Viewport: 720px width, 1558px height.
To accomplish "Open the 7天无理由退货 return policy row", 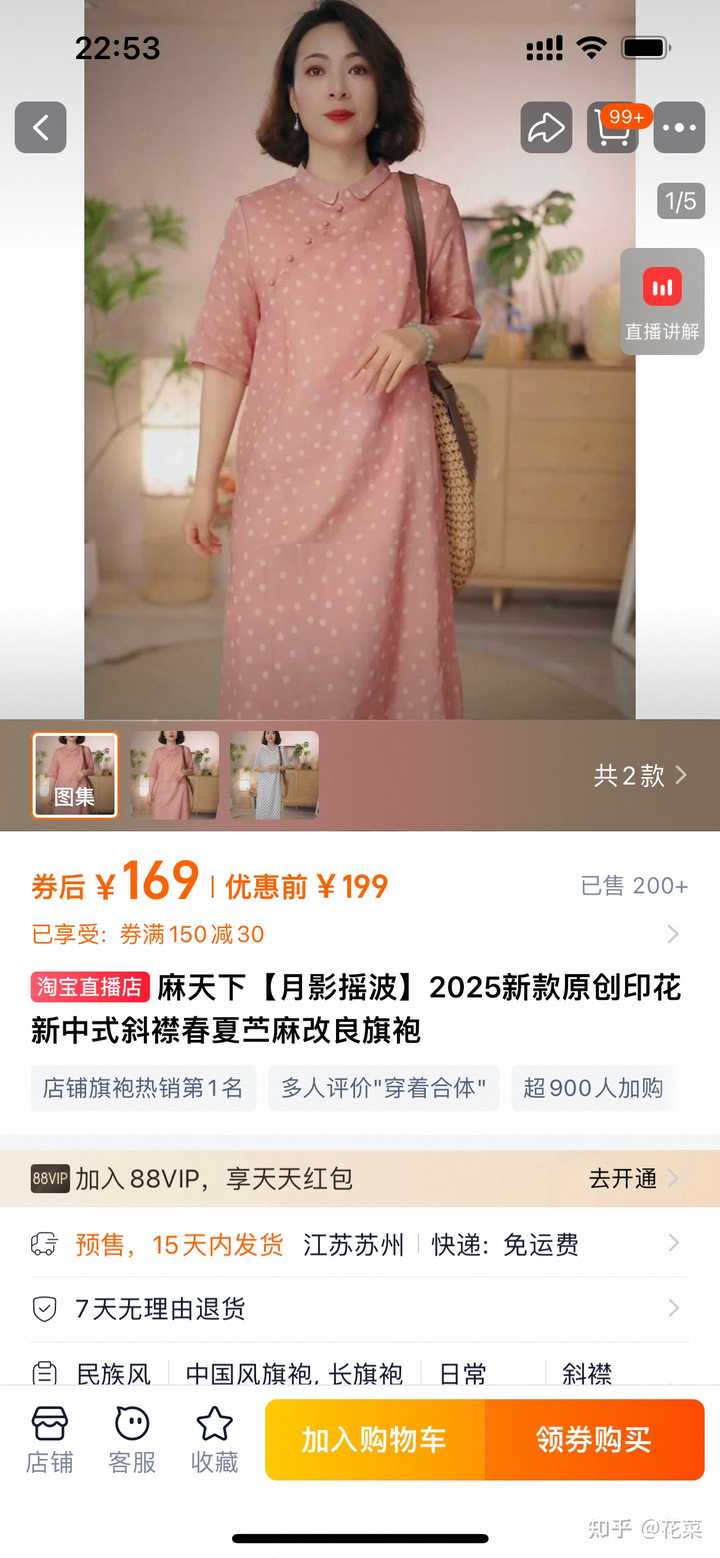I will pyautogui.click(x=360, y=1308).
